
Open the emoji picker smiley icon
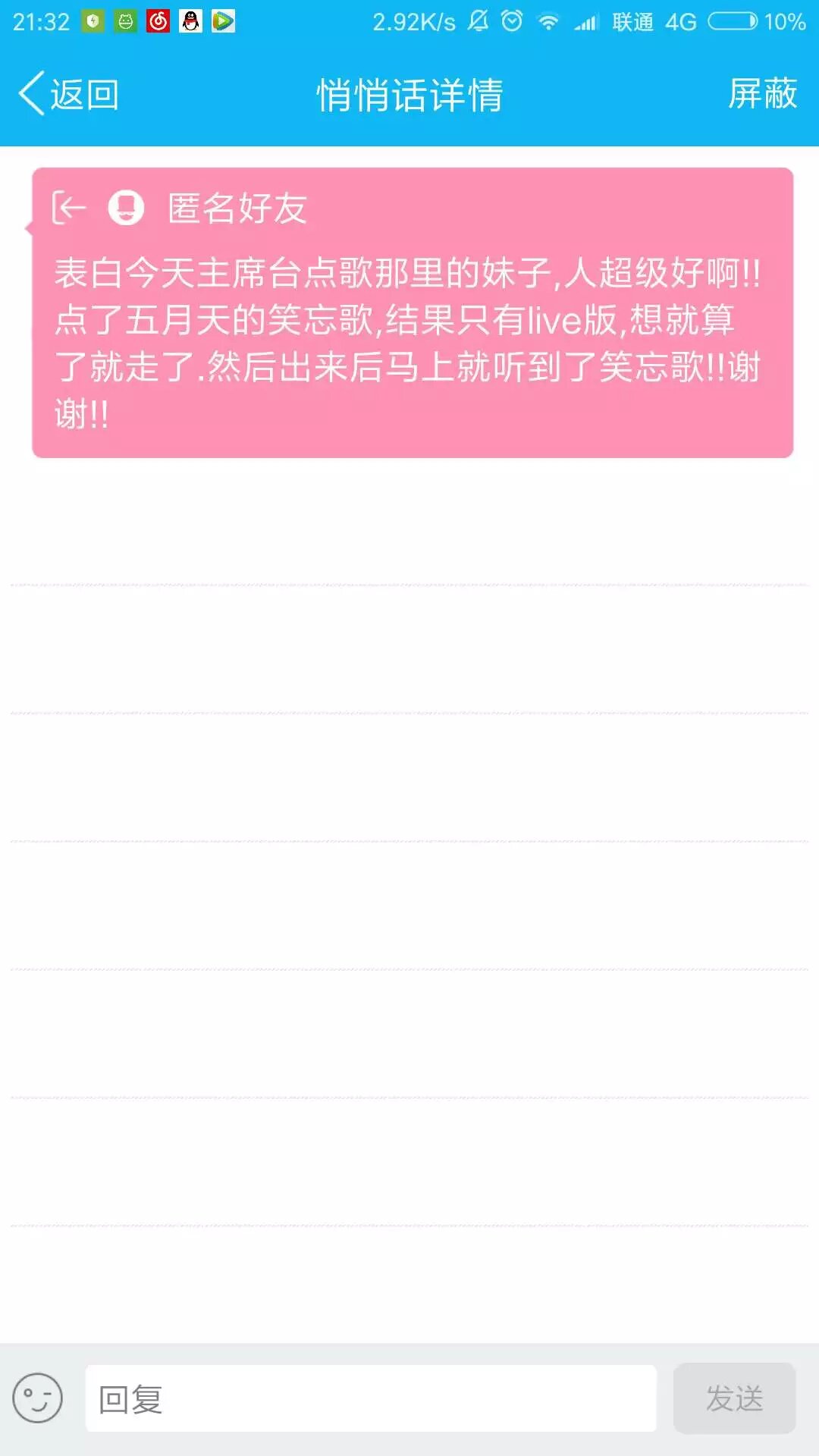pos(37,1398)
